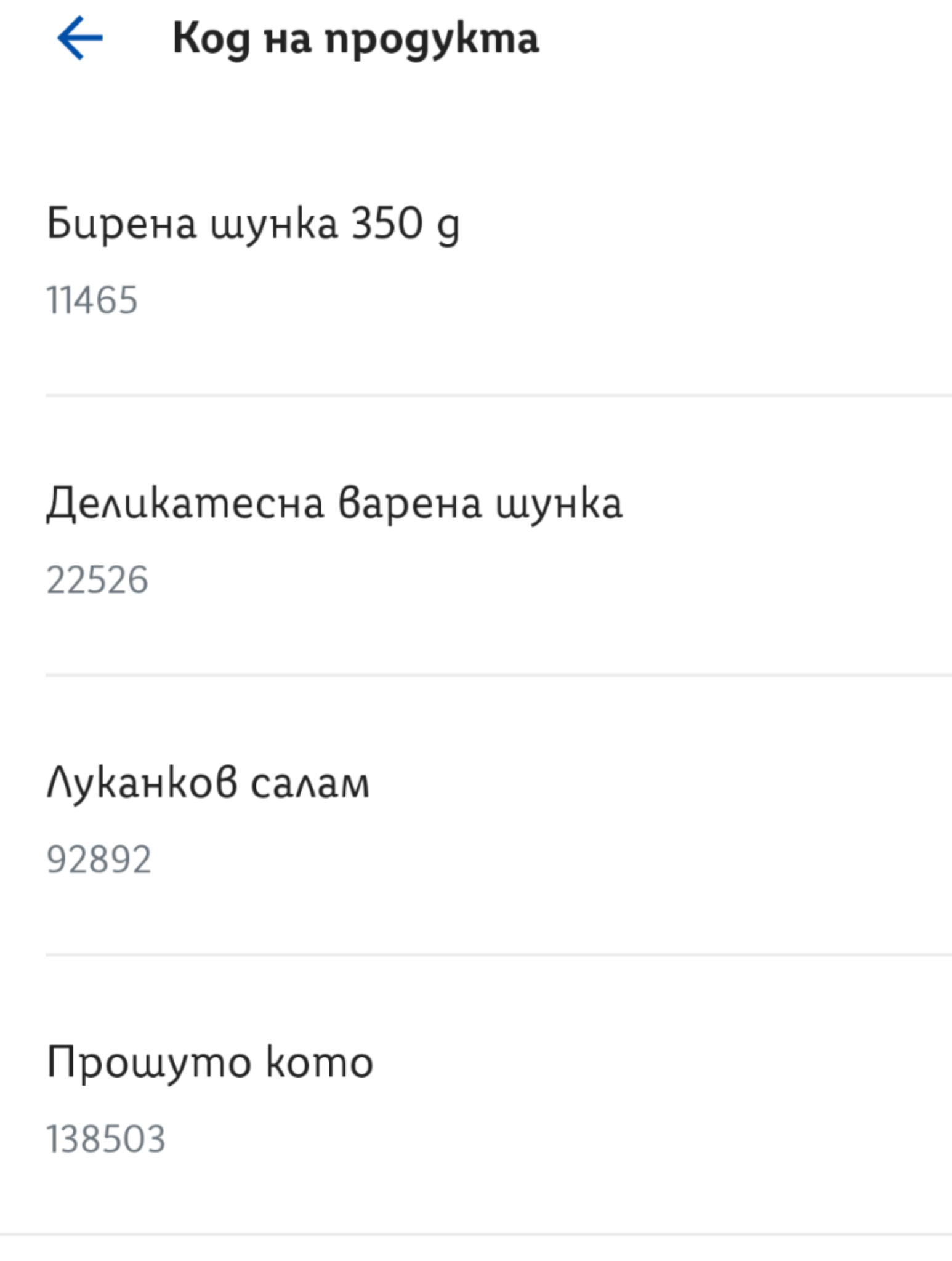Go back using the blue arrow
The width and height of the screenshot is (952, 1261).
[x=79, y=38]
